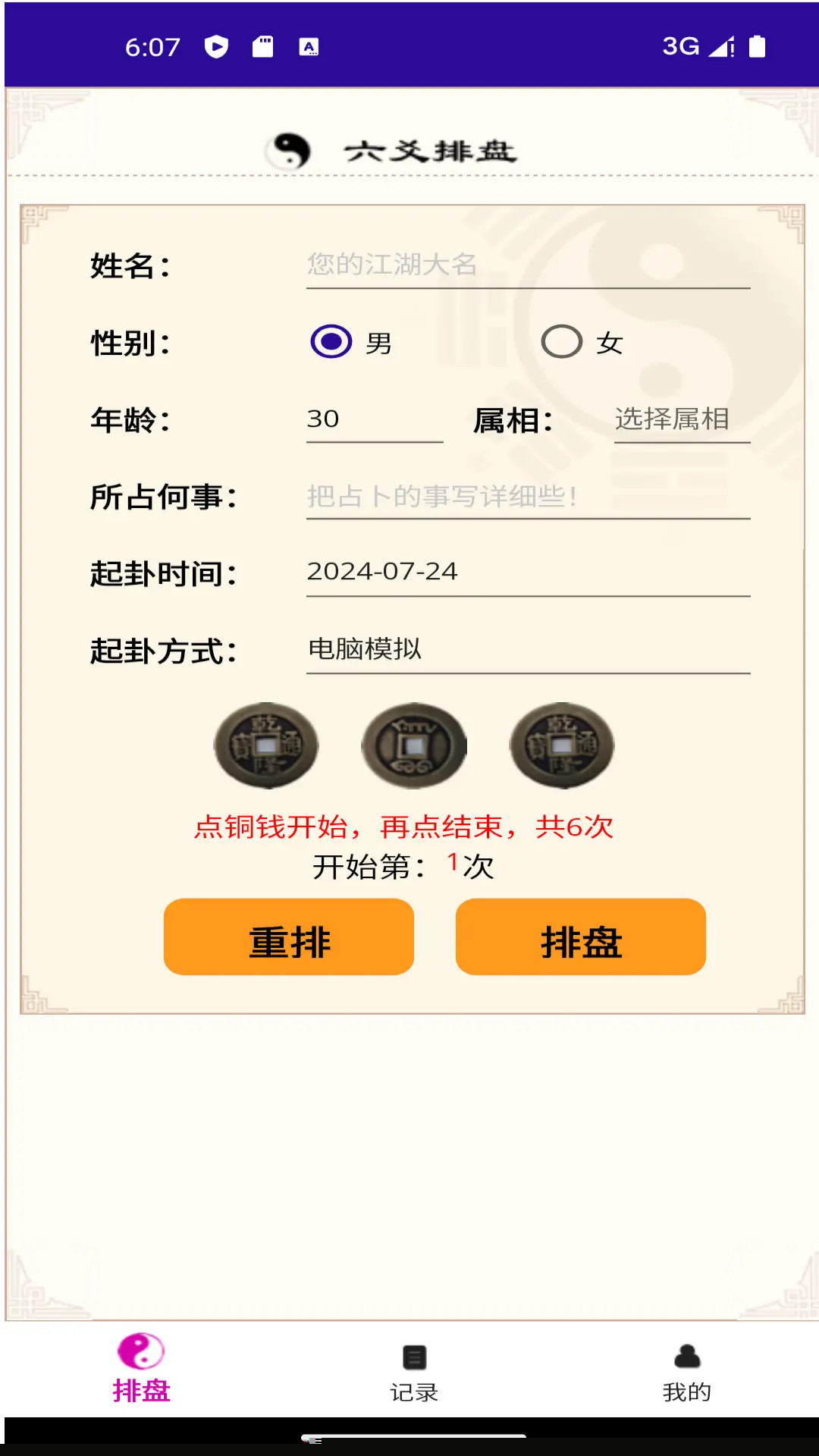
Task: Select 女 as the gender
Action: point(562,342)
